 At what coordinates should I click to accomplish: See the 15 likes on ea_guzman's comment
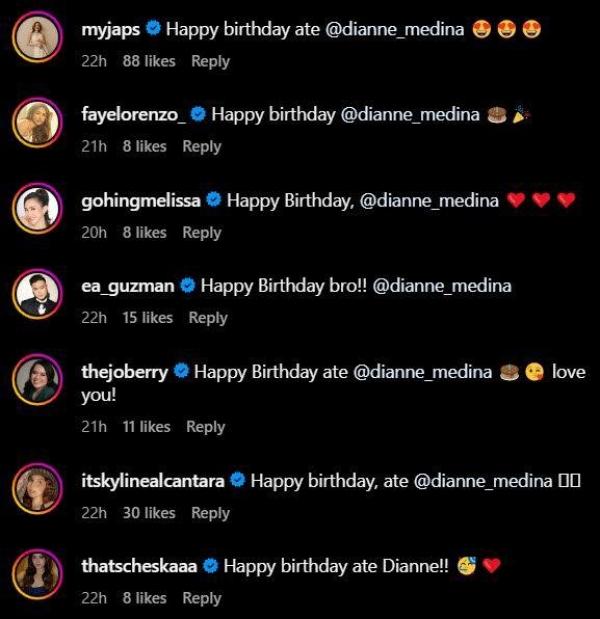coord(147,318)
